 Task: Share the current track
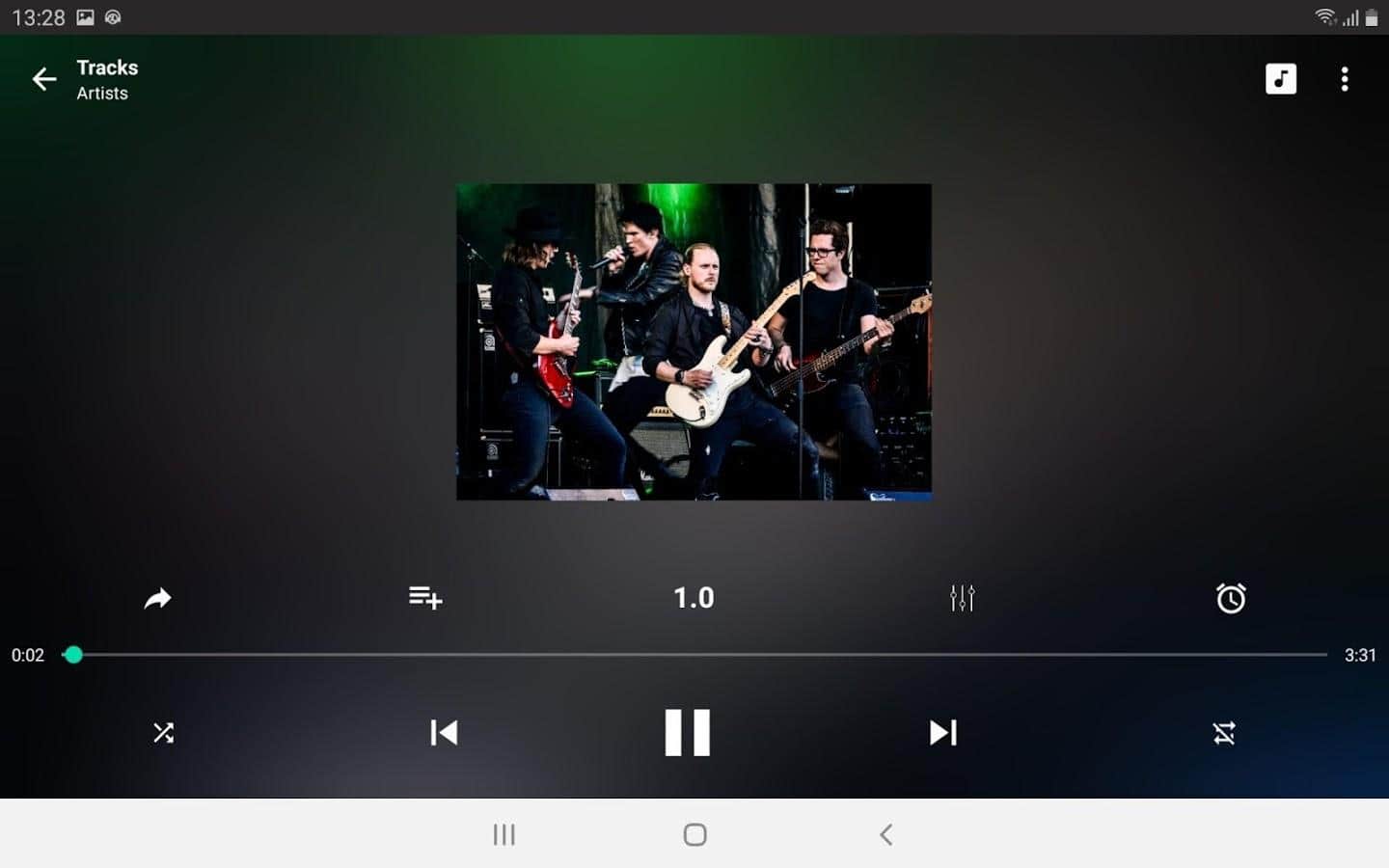coord(157,599)
